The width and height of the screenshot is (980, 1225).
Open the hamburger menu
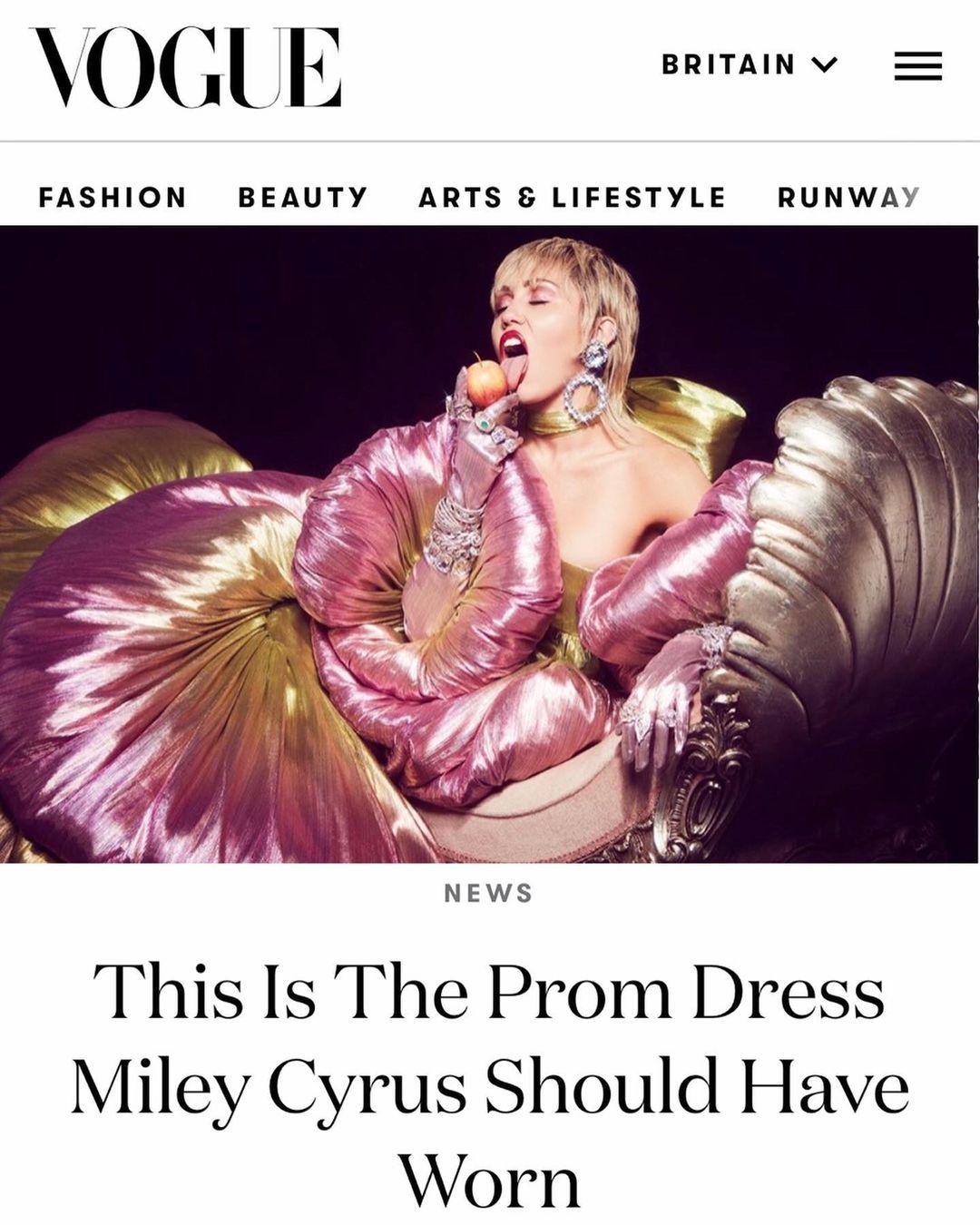pos(917,66)
